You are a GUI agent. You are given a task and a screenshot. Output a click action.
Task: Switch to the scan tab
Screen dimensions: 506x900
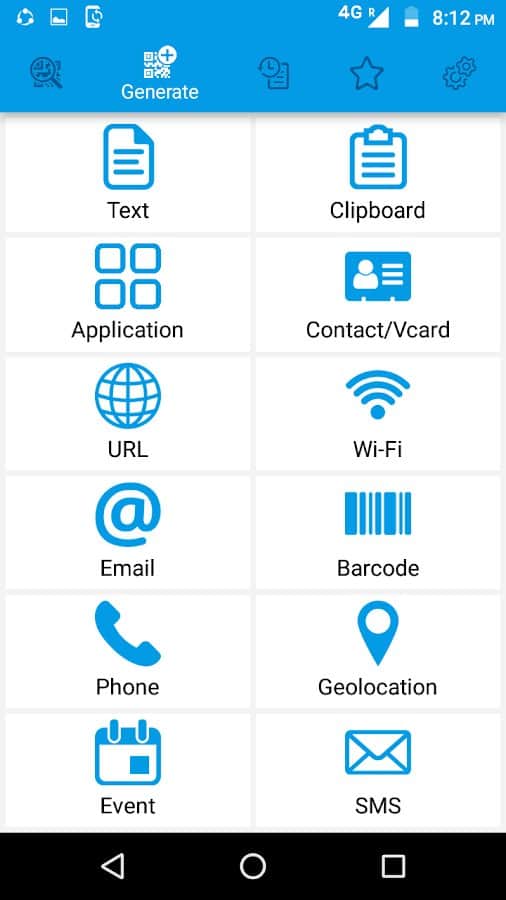click(x=46, y=73)
